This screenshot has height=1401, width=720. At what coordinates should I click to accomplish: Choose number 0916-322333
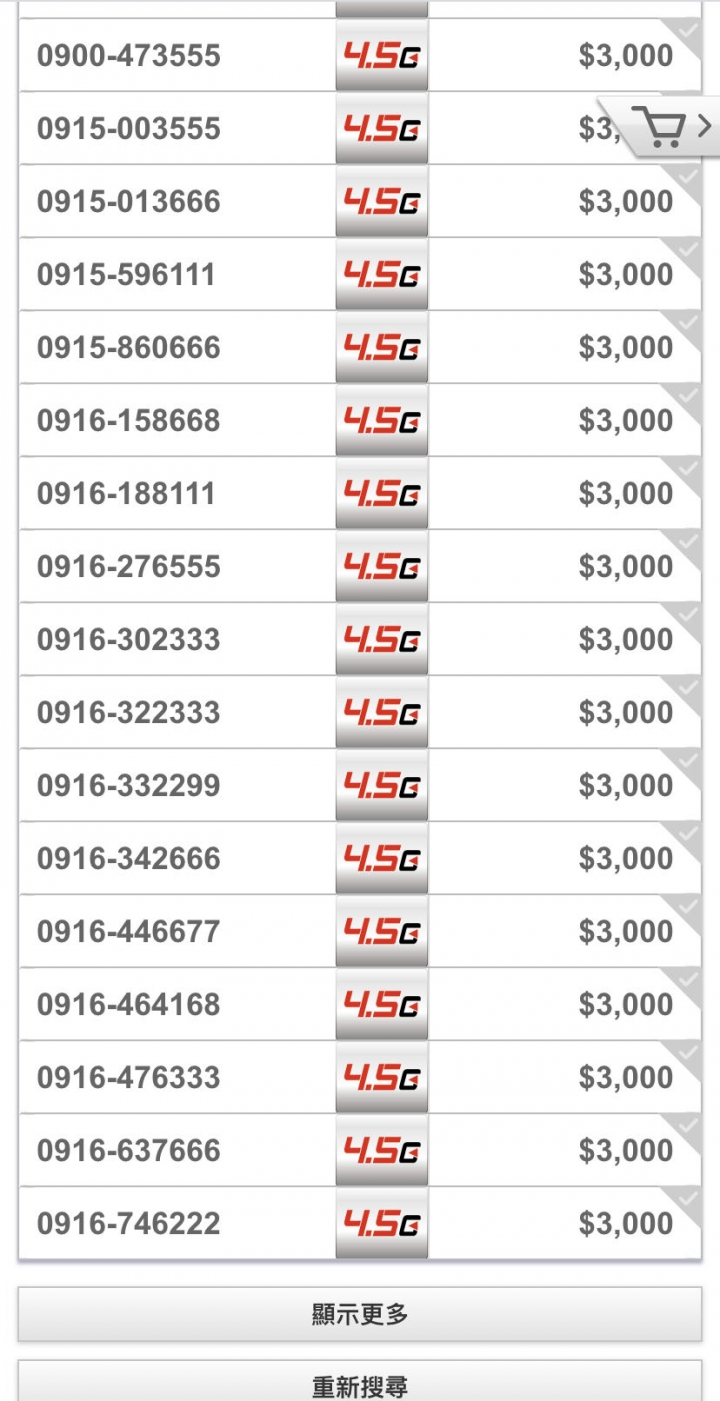(360, 712)
